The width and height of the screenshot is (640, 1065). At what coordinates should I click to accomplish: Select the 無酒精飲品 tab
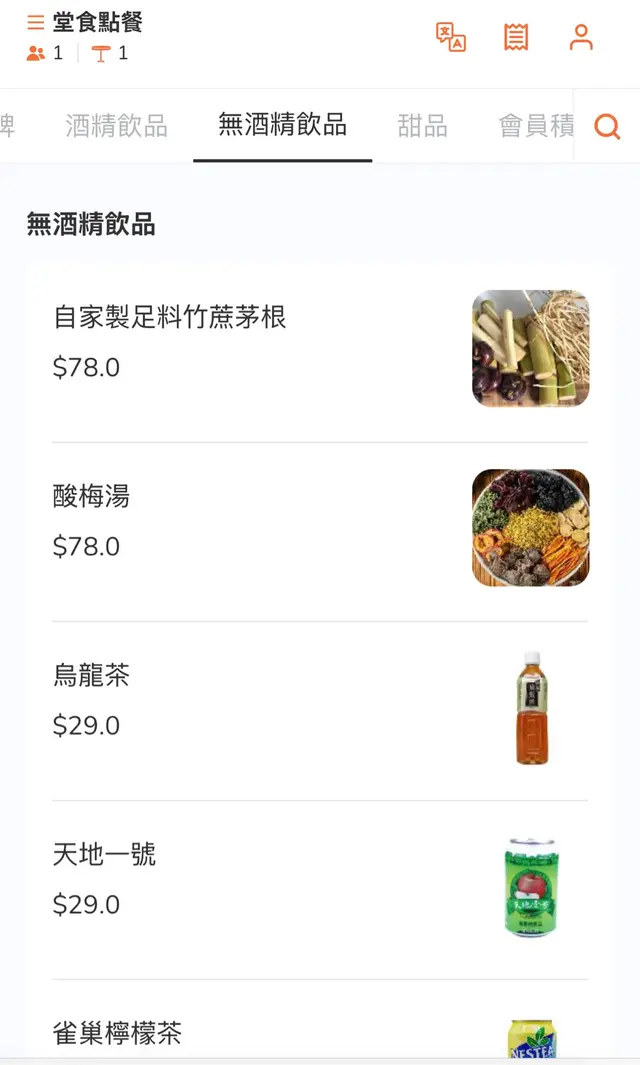[282, 125]
